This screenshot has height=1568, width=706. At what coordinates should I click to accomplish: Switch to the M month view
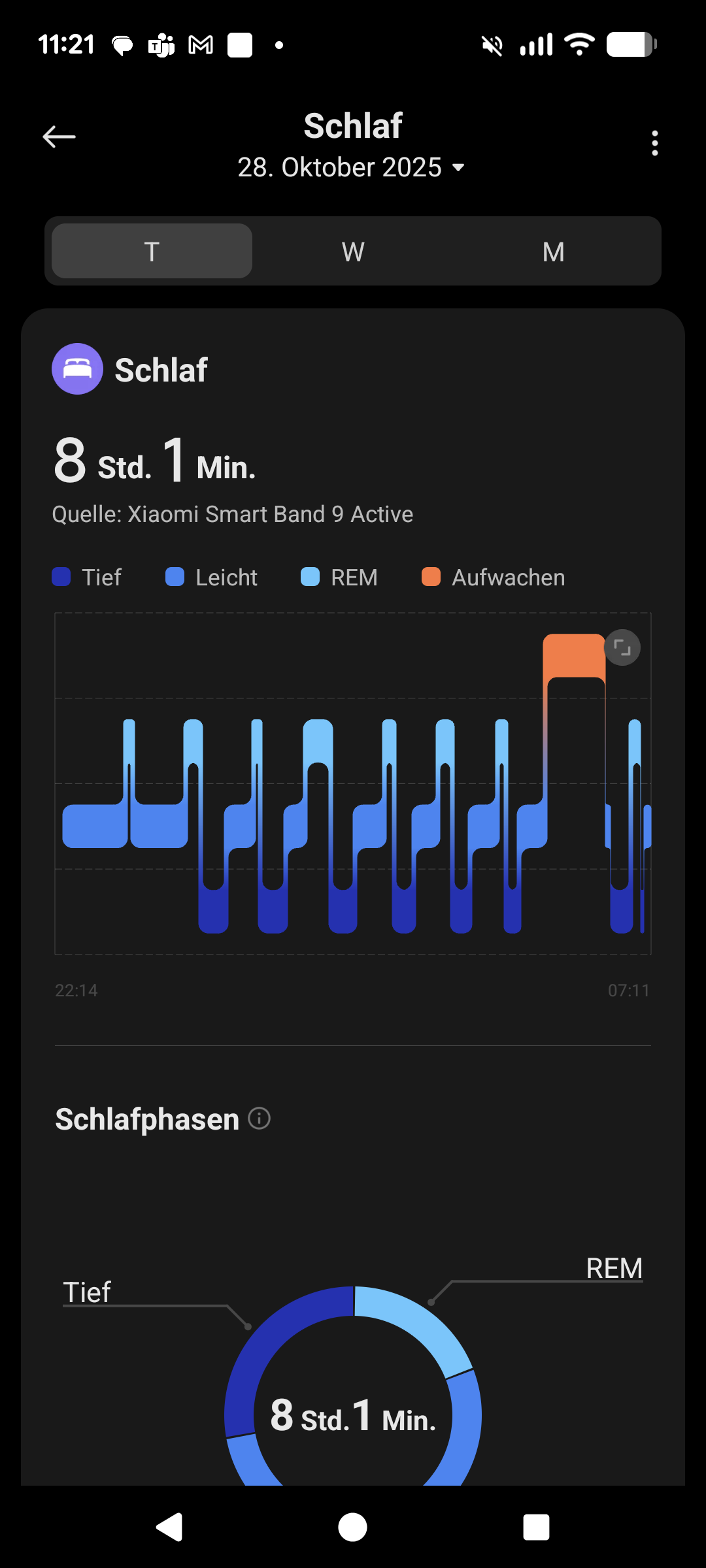click(x=553, y=252)
